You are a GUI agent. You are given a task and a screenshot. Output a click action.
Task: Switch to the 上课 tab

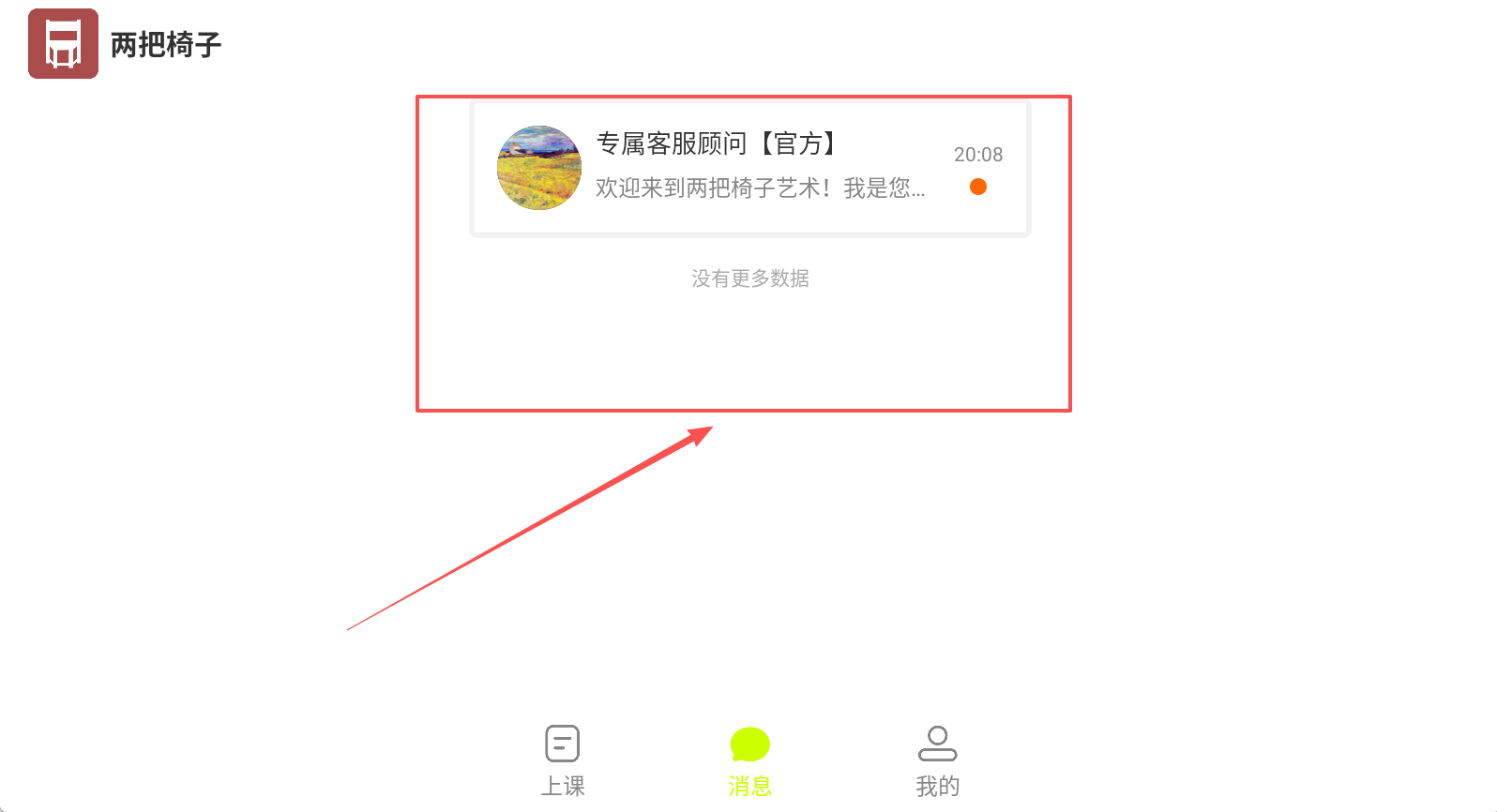[563, 760]
